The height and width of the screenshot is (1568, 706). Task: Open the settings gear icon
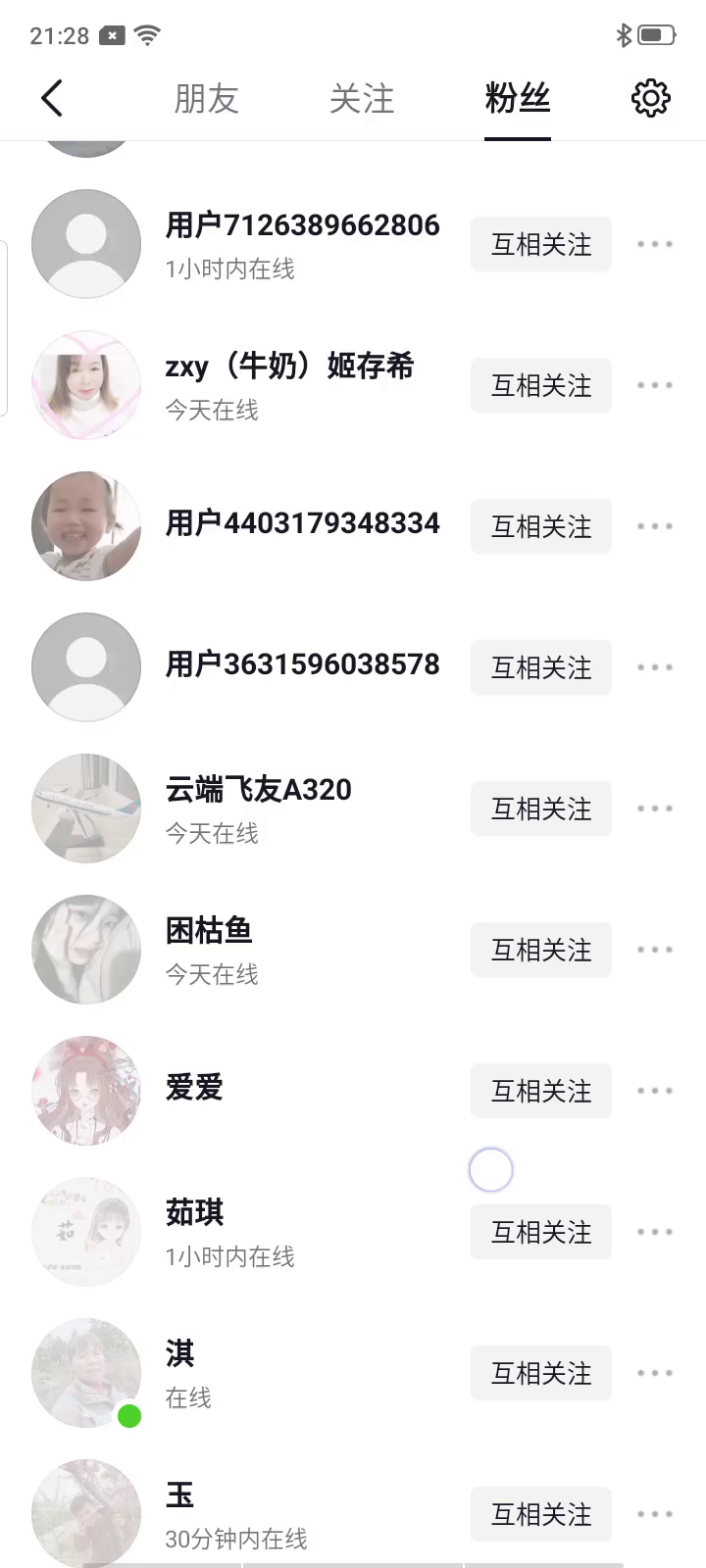(650, 98)
